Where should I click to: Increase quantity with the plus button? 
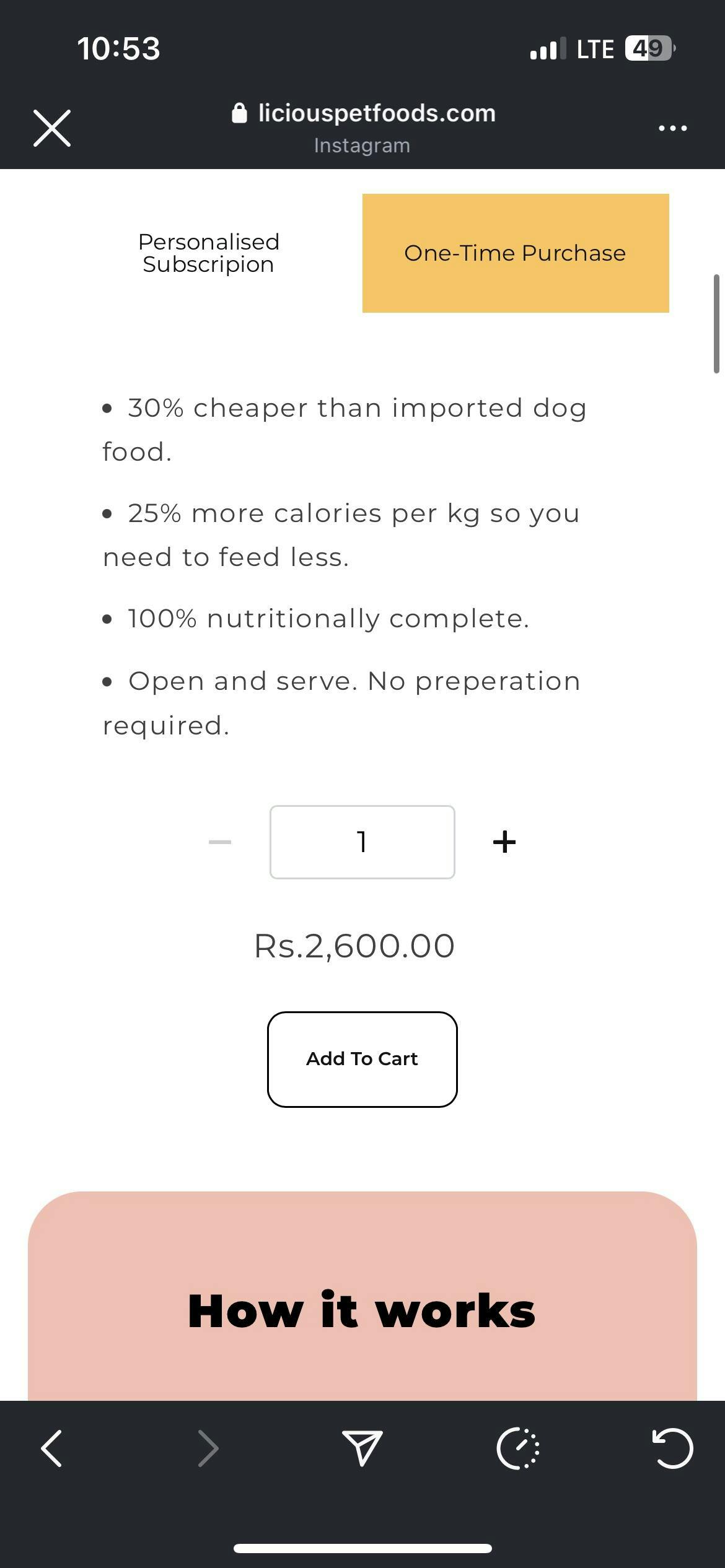pyautogui.click(x=504, y=842)
